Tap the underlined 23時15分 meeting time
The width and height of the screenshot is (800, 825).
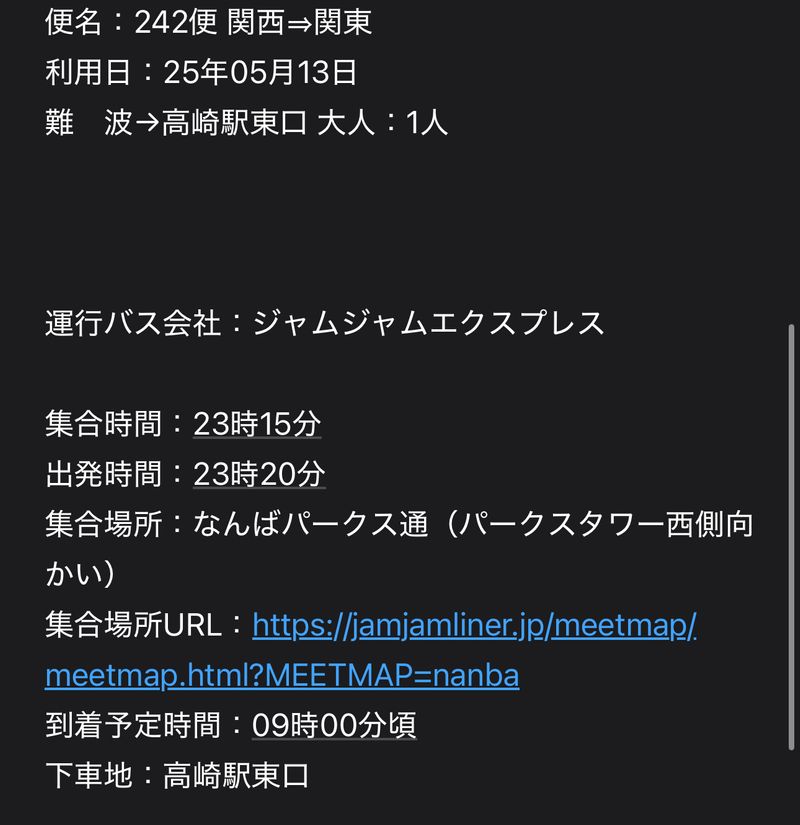(257, 424)
